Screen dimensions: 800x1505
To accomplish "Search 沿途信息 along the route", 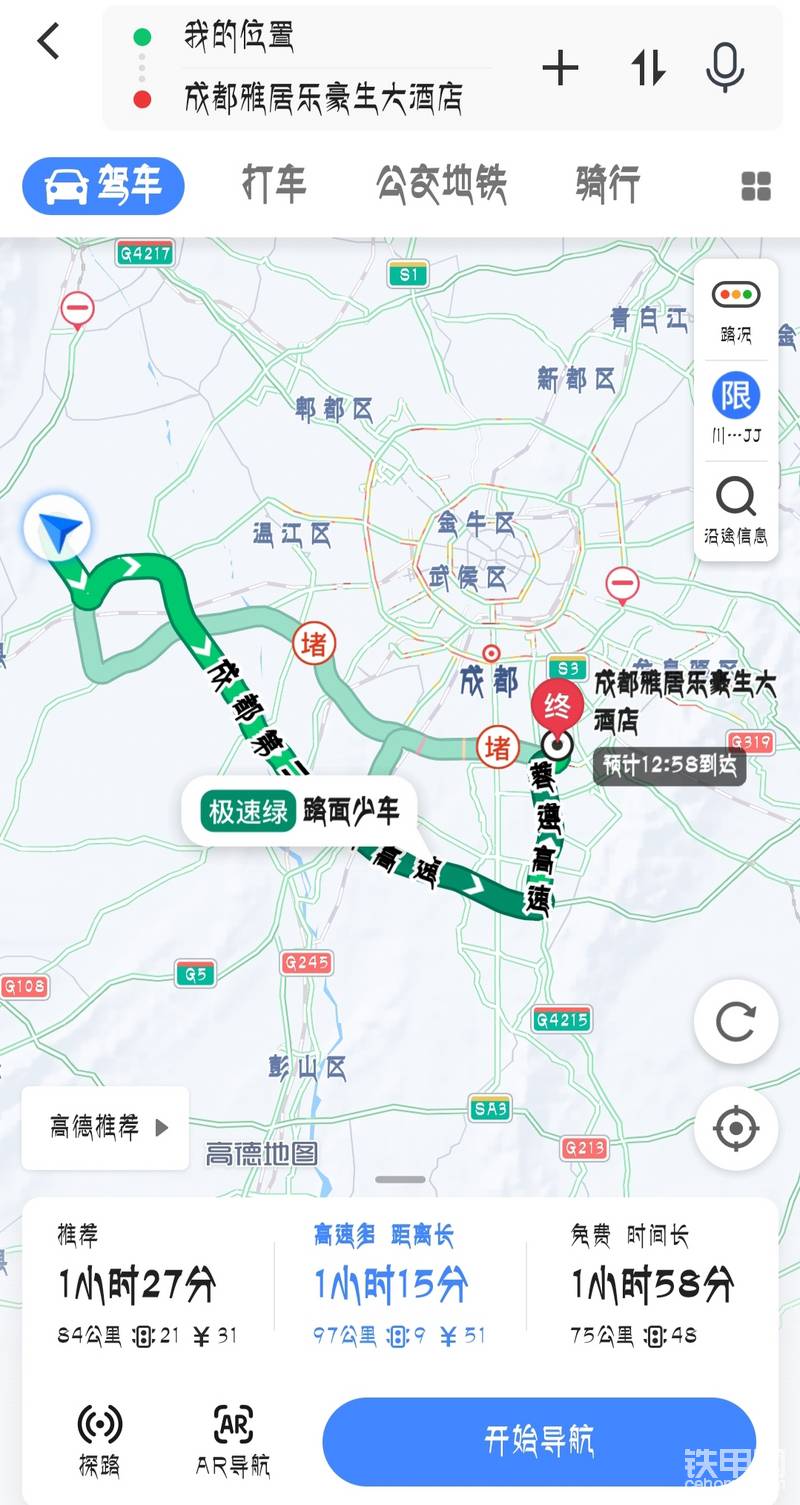I will pyautogui.click(x=736, y=510).
